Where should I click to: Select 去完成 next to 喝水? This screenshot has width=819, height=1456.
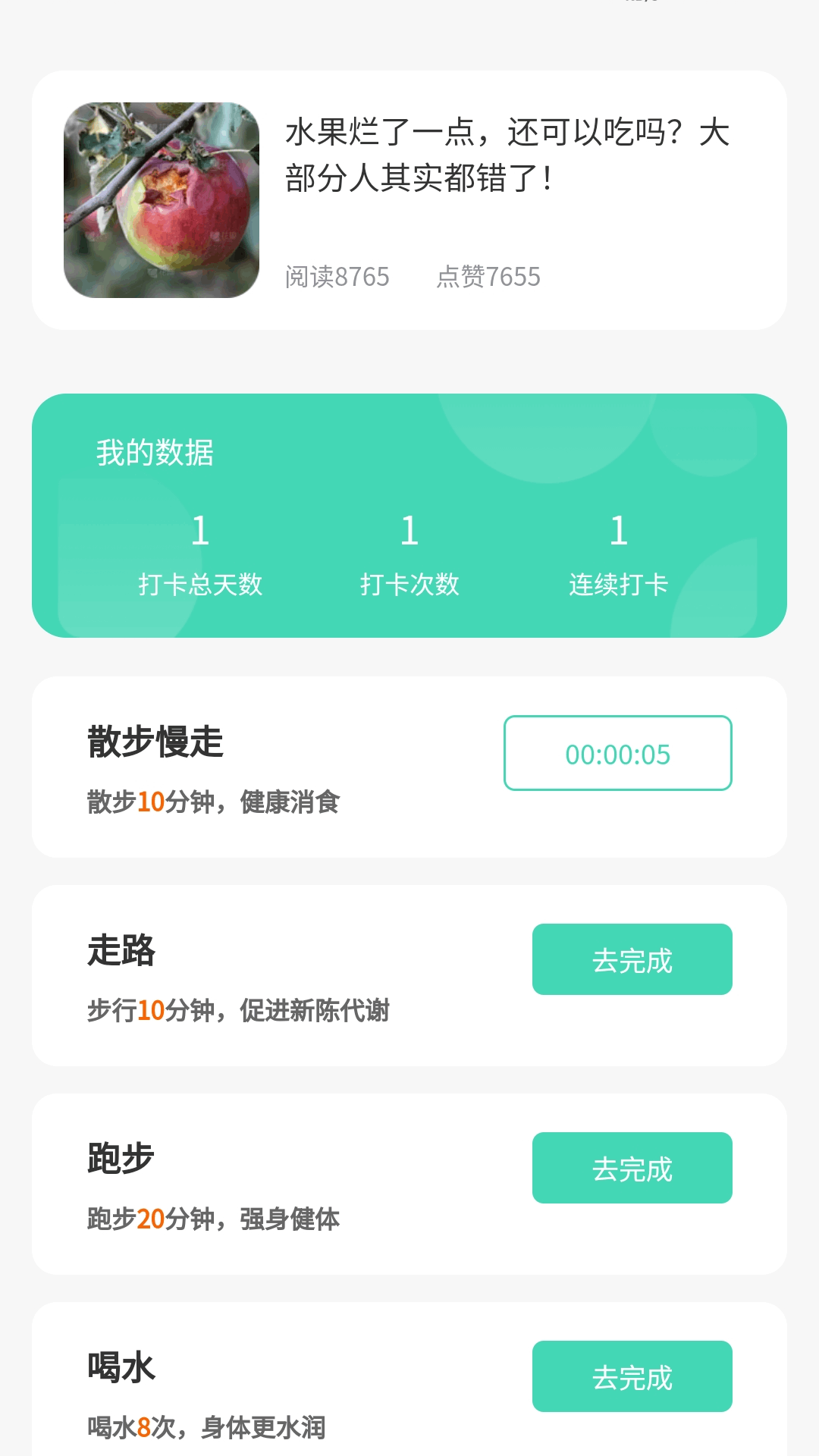point(632,1376)
